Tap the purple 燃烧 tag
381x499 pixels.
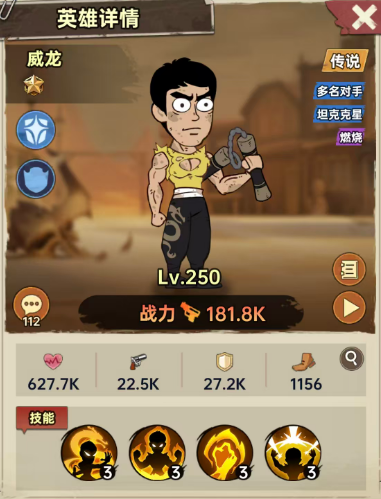pyautogui.click(x=350, y=137)
